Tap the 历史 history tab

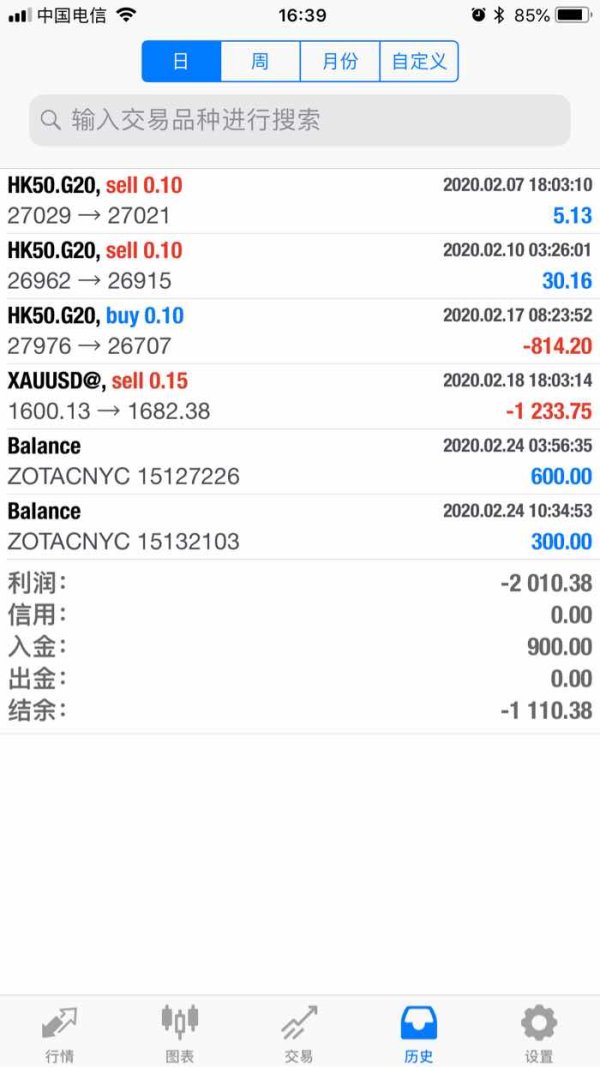coord(418,1032)
